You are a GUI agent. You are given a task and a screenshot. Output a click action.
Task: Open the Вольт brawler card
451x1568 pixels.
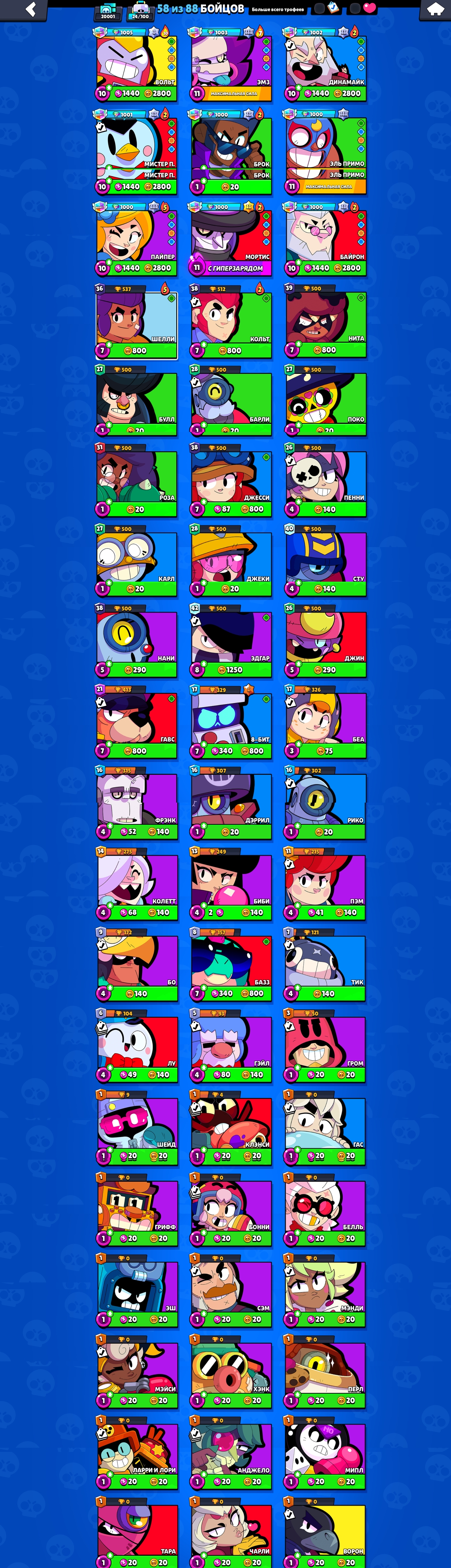tap(136, 65)
